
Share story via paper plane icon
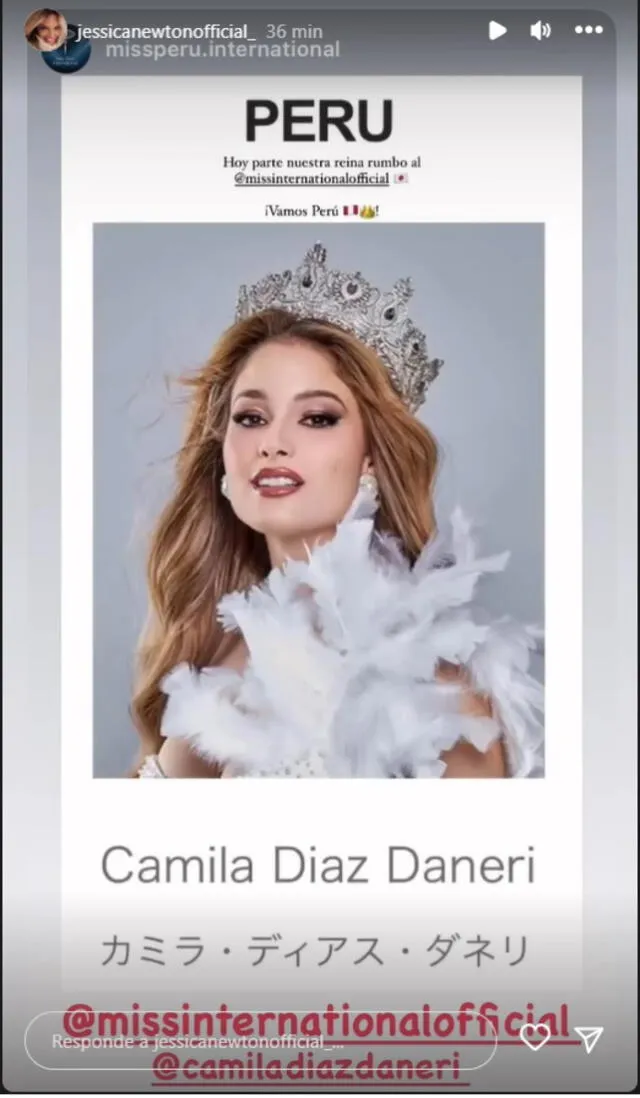[590, 1039]
